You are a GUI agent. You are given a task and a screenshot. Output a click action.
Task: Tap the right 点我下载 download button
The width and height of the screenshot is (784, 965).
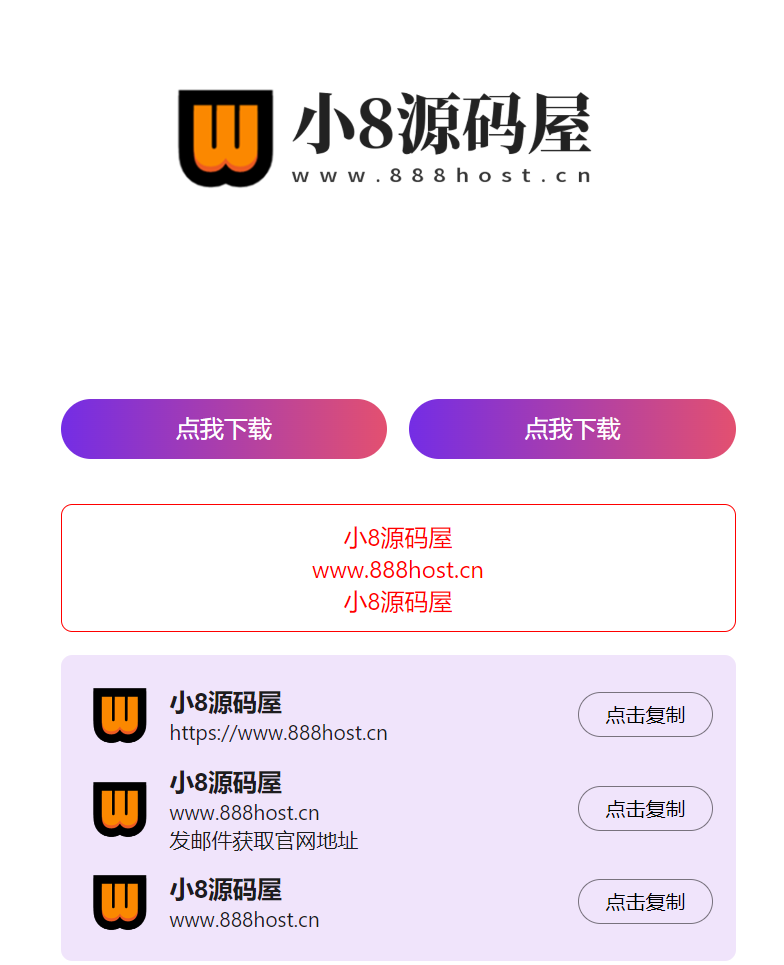[x=572, y=429]
